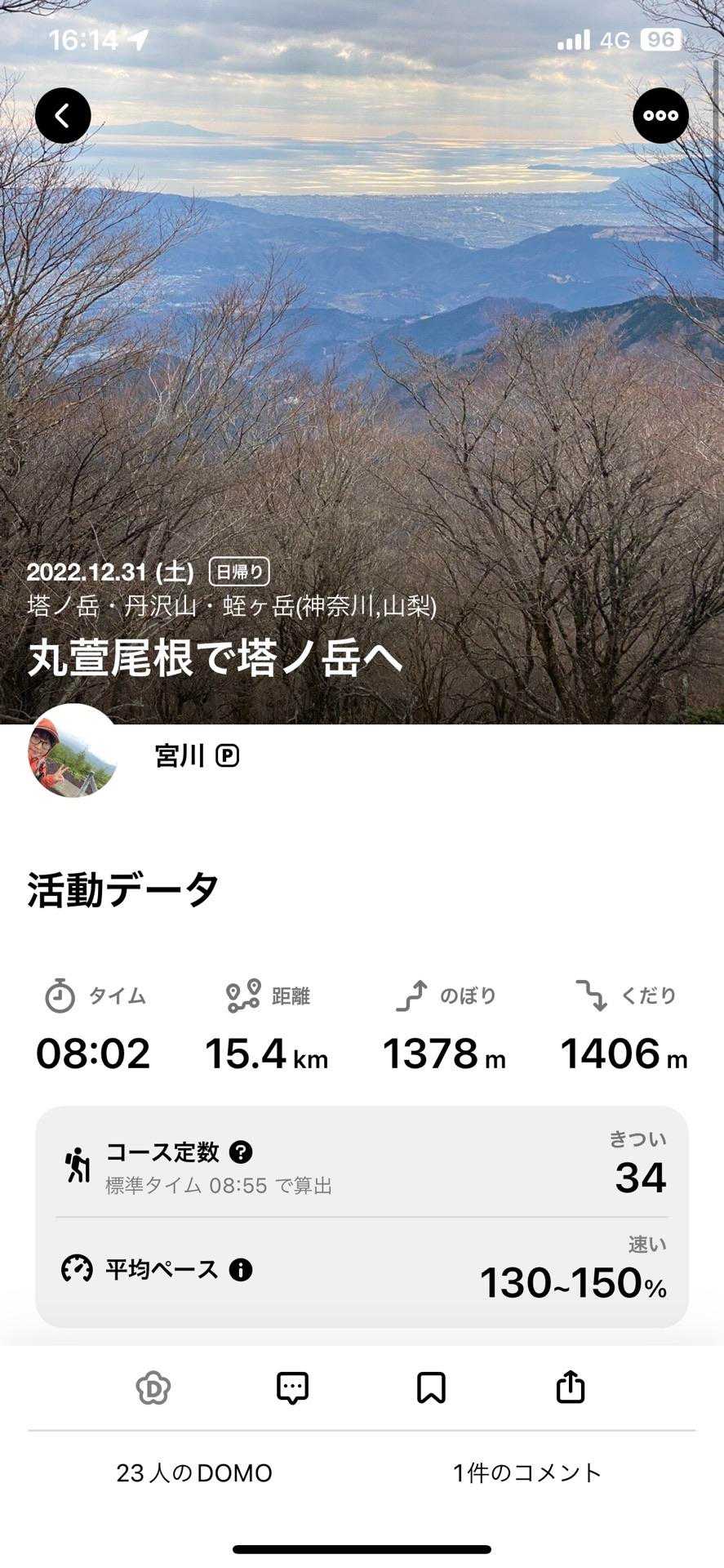Open 宮川's profile picture

click(x=73, y=752)
